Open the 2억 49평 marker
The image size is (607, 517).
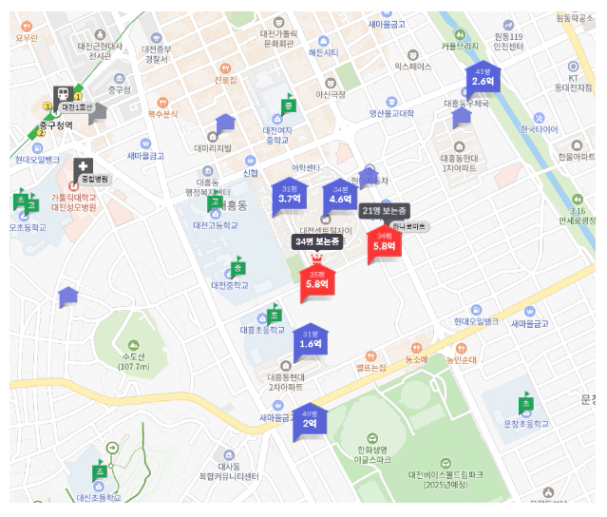coord(308,421)
